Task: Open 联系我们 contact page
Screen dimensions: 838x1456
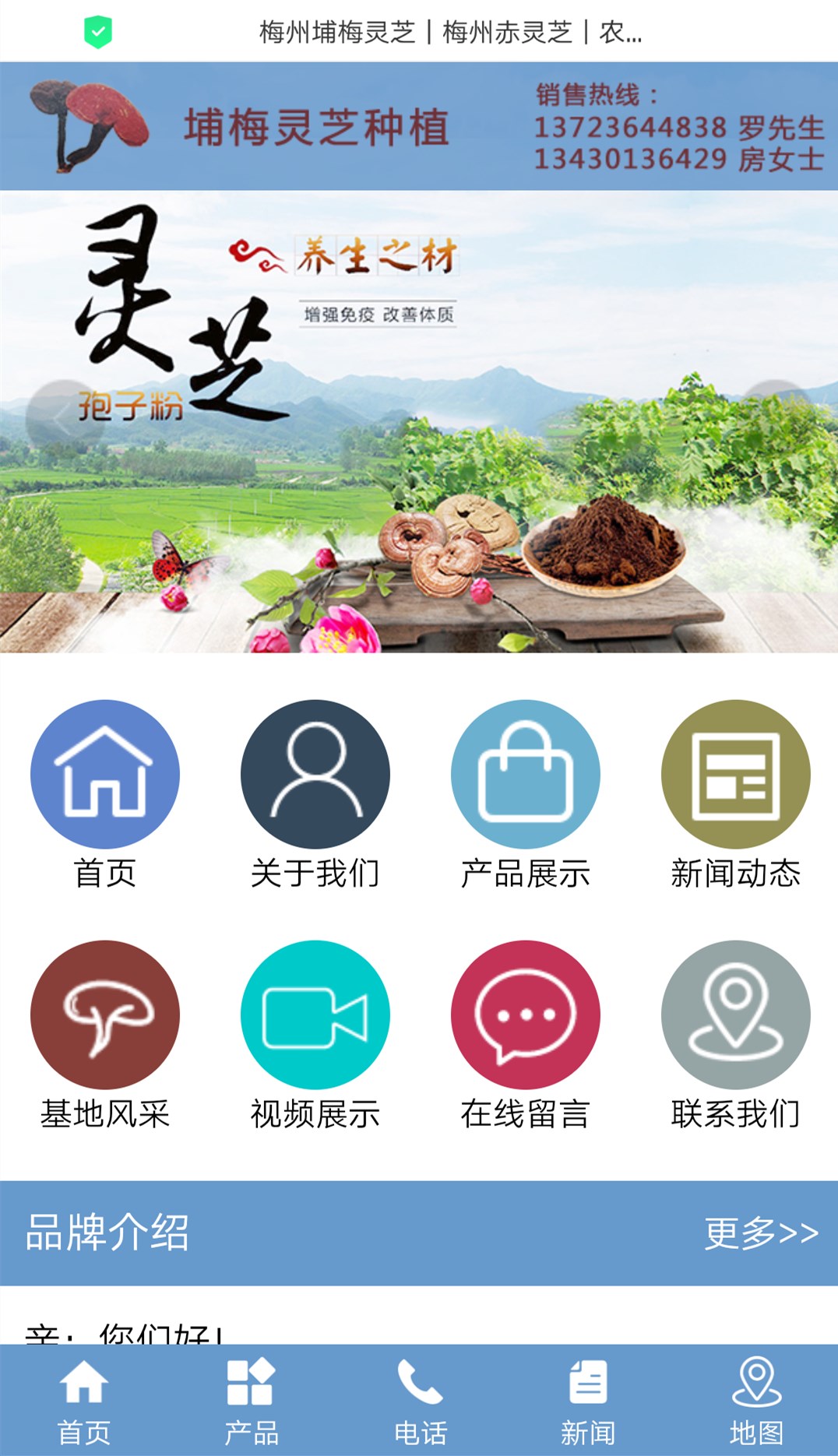Action: pos(735,1015)
